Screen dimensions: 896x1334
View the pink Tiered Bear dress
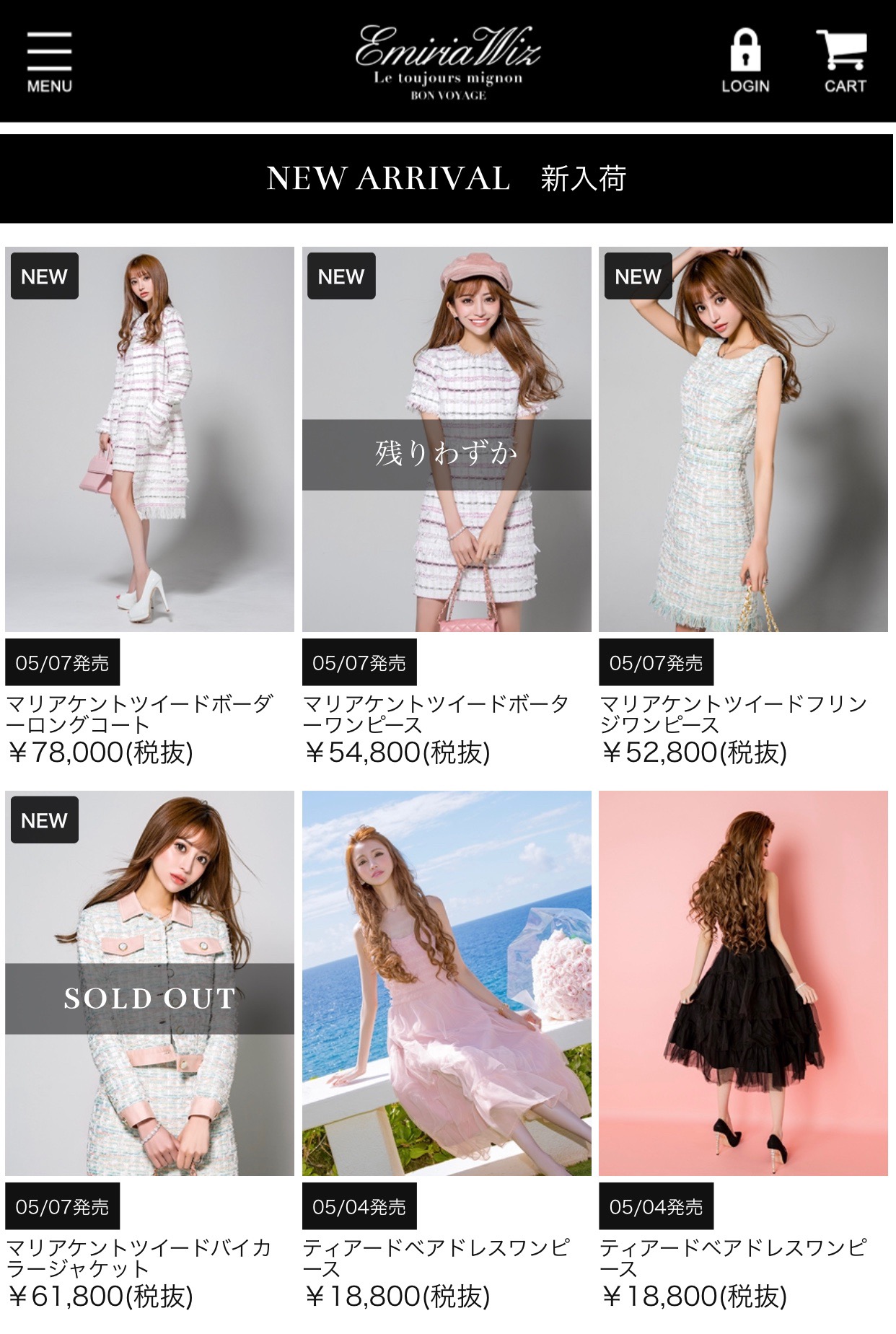click(446, 983)
